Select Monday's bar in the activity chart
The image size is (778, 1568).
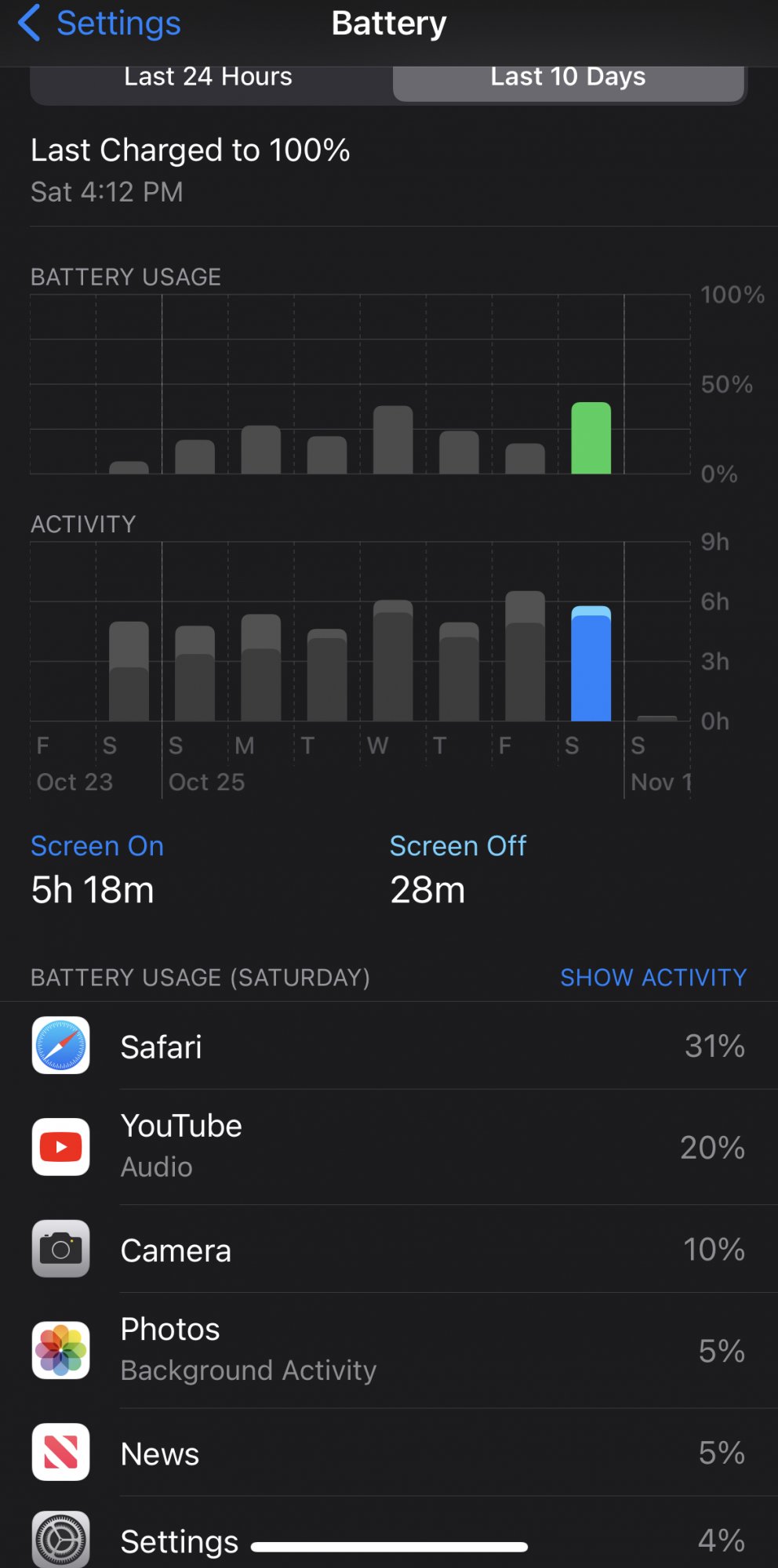click(261, 669)
